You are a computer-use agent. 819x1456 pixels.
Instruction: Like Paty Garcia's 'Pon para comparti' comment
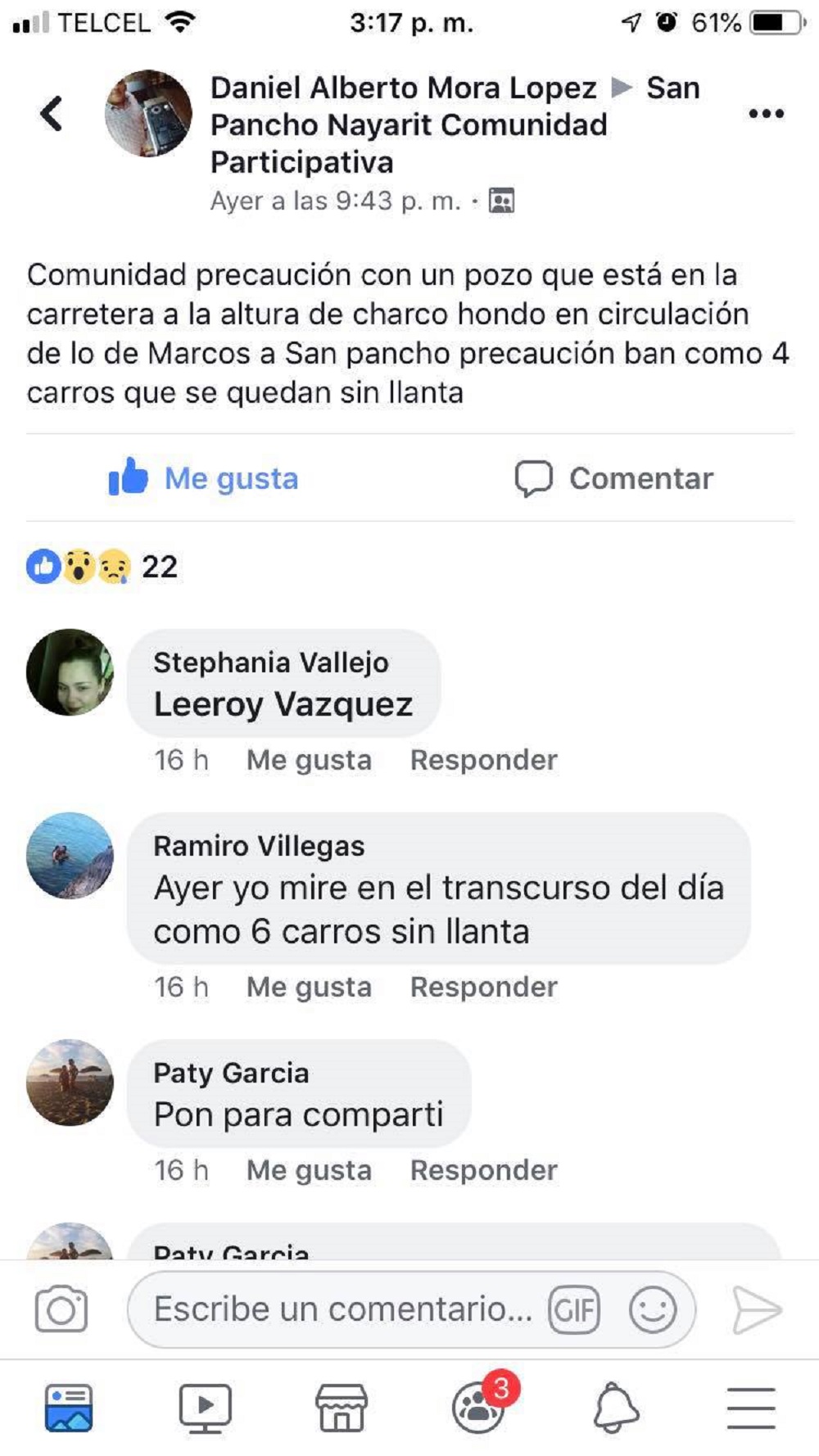click(x=309, y=1170)
